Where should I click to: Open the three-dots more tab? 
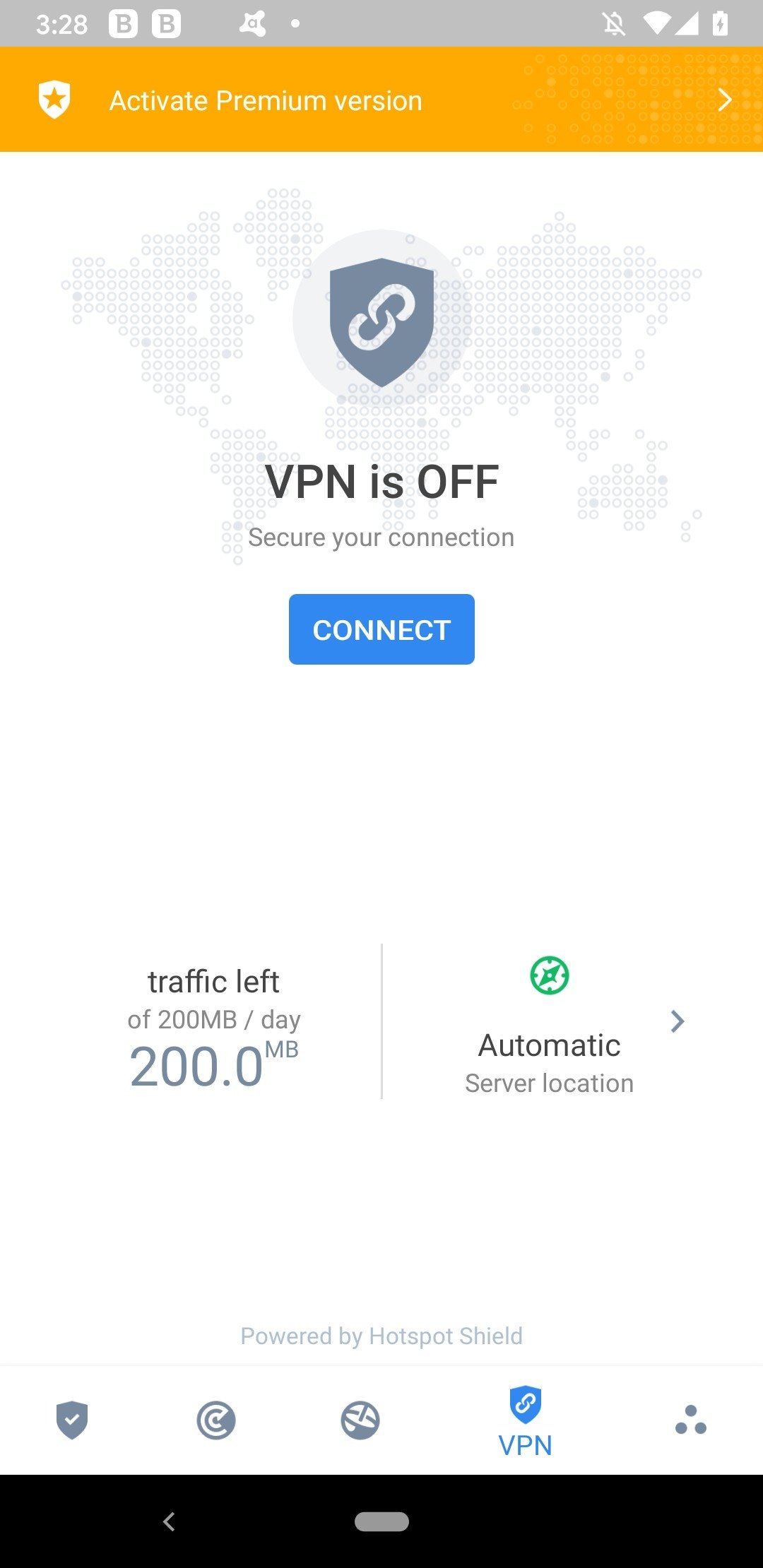(691, 1420)
